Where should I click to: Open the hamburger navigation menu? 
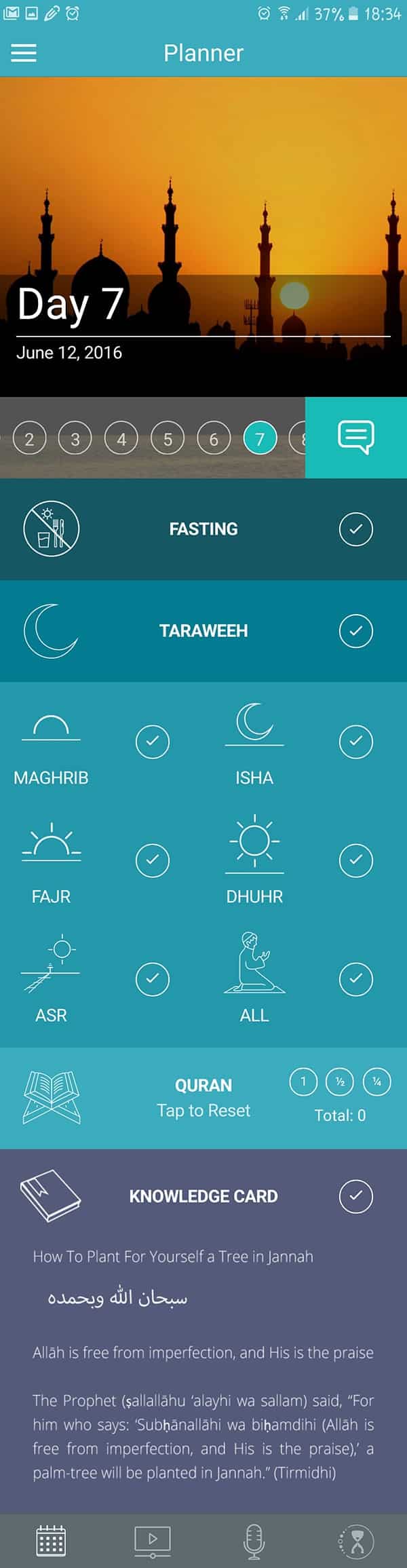pyautogui.click(x=24, y=54)
